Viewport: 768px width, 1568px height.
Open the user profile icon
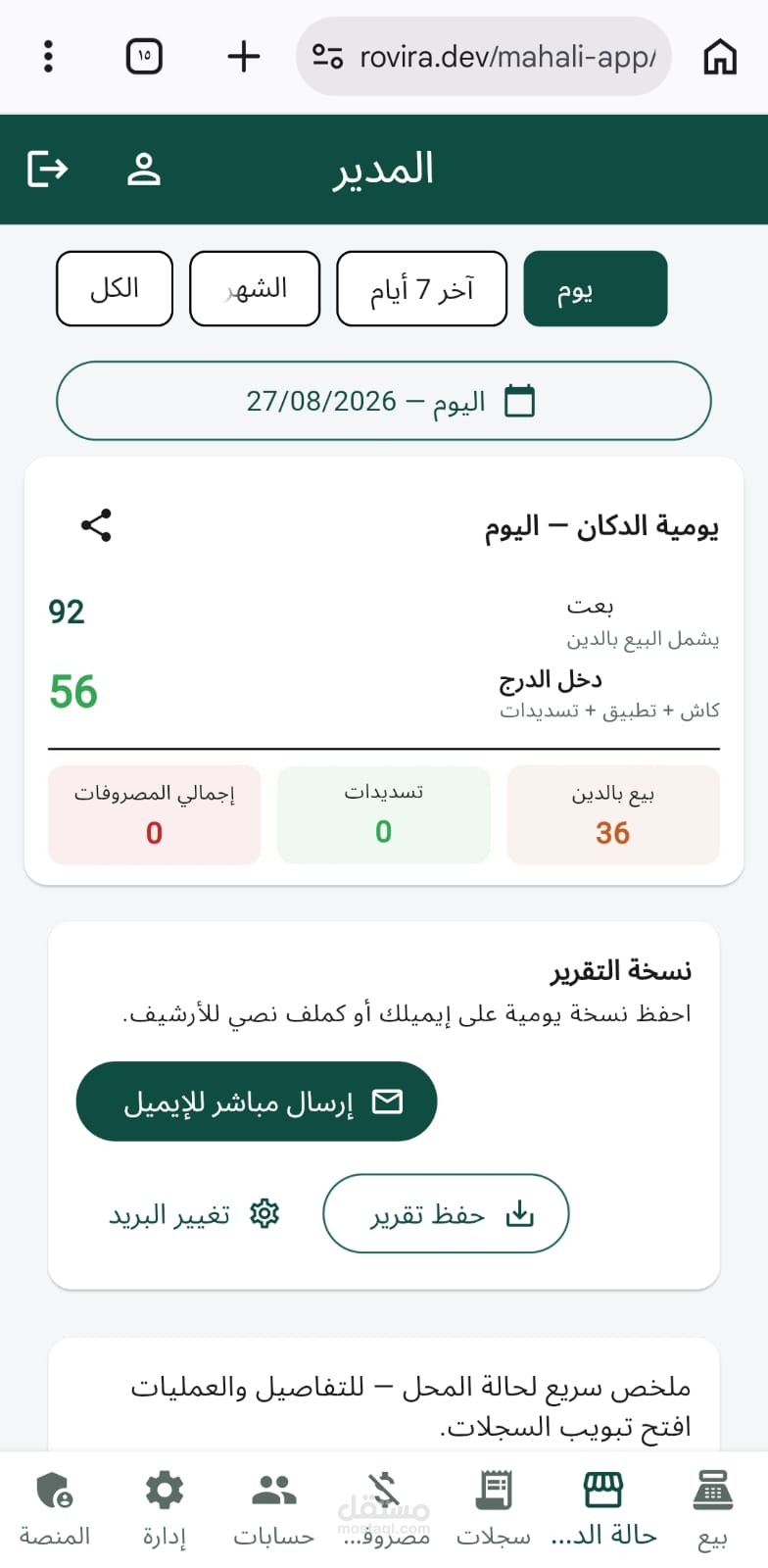coord(143,169)
